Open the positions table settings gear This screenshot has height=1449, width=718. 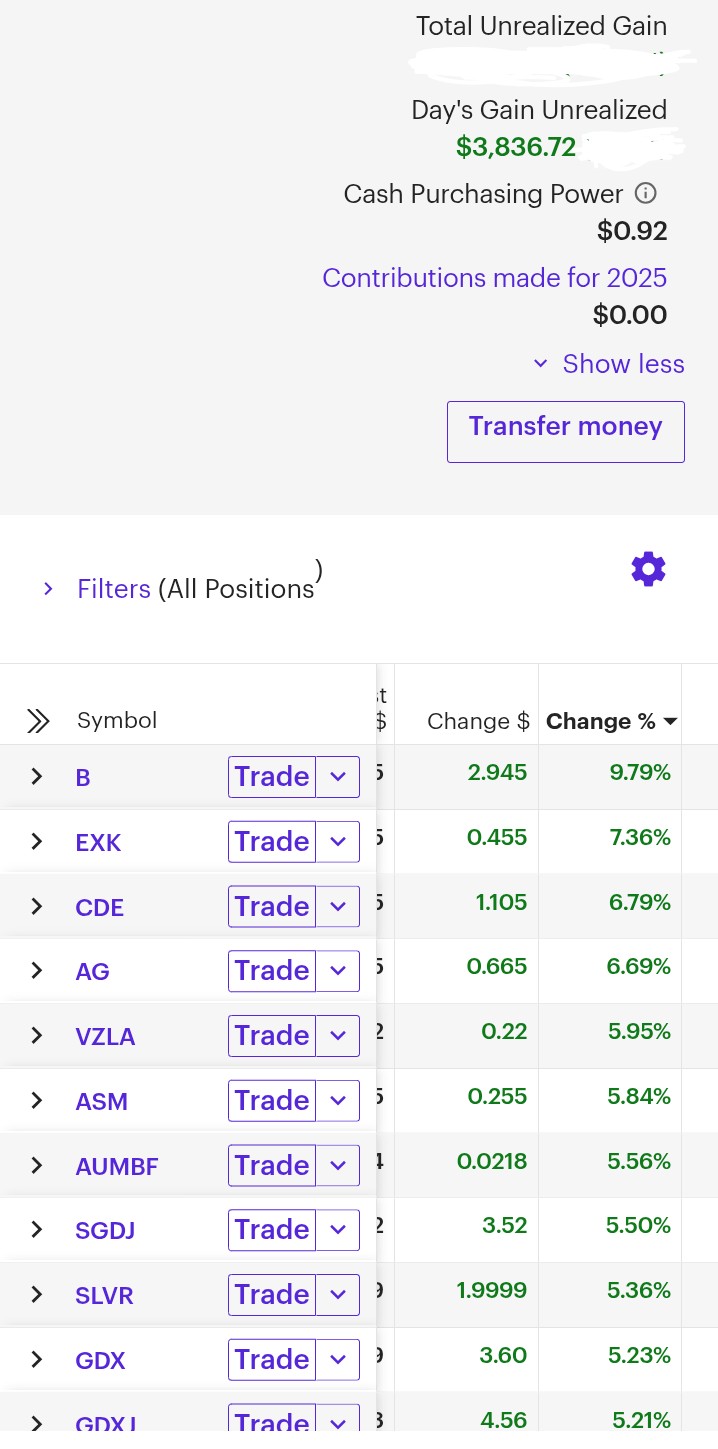[x=648, y=569]
